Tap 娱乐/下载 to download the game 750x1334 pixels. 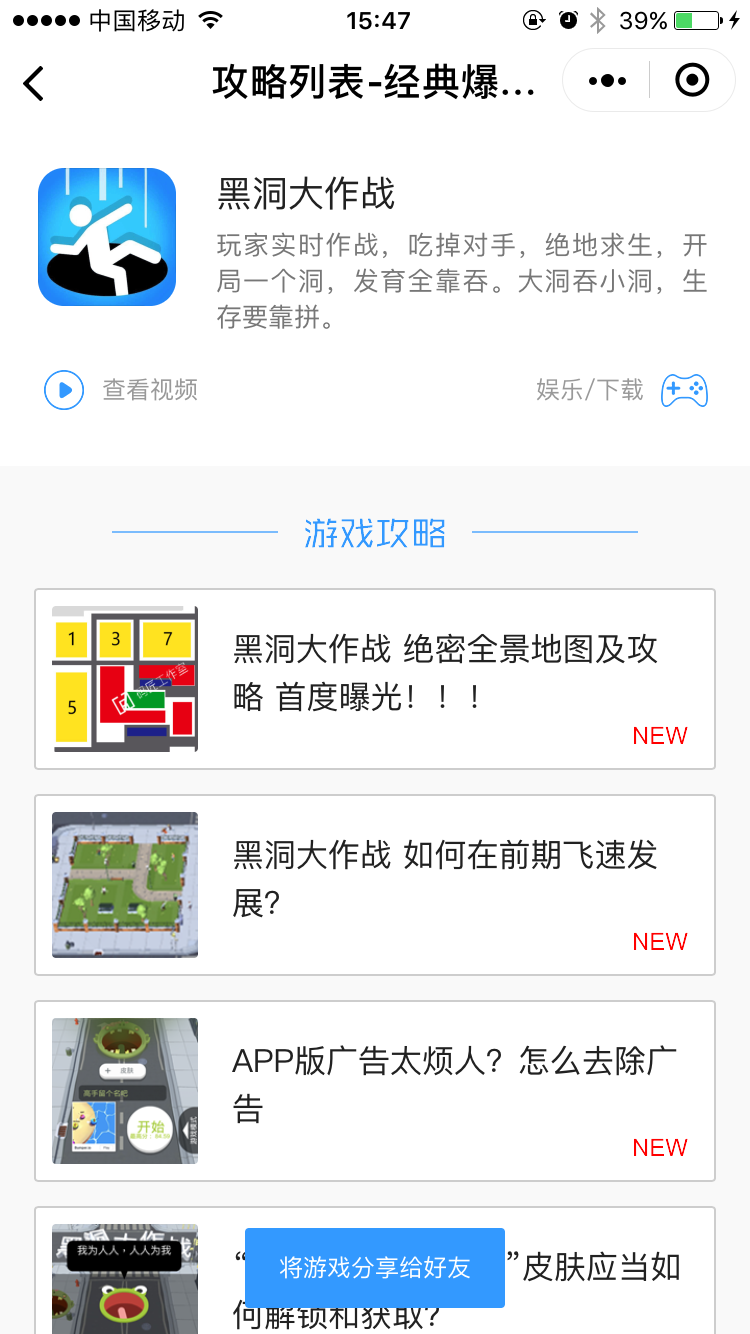[622, 390]
